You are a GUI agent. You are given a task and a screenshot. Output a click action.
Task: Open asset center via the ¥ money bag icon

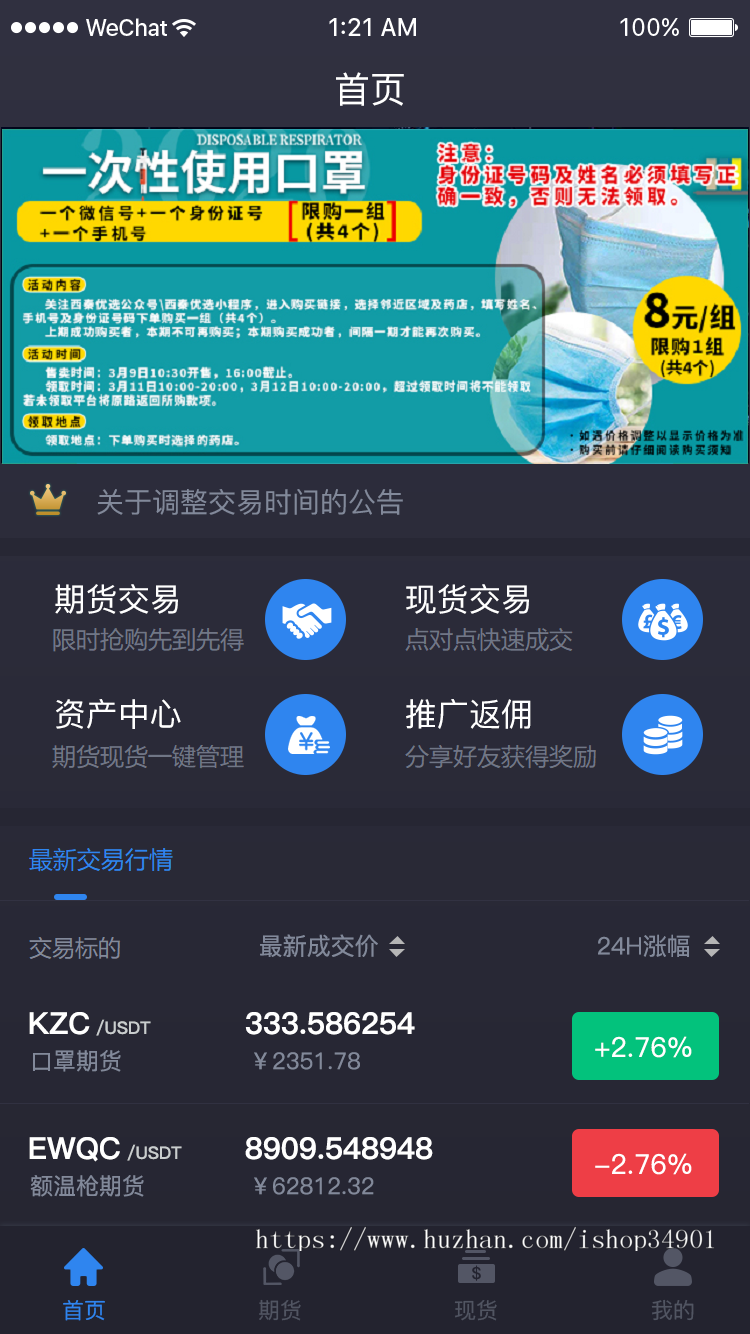305,735
